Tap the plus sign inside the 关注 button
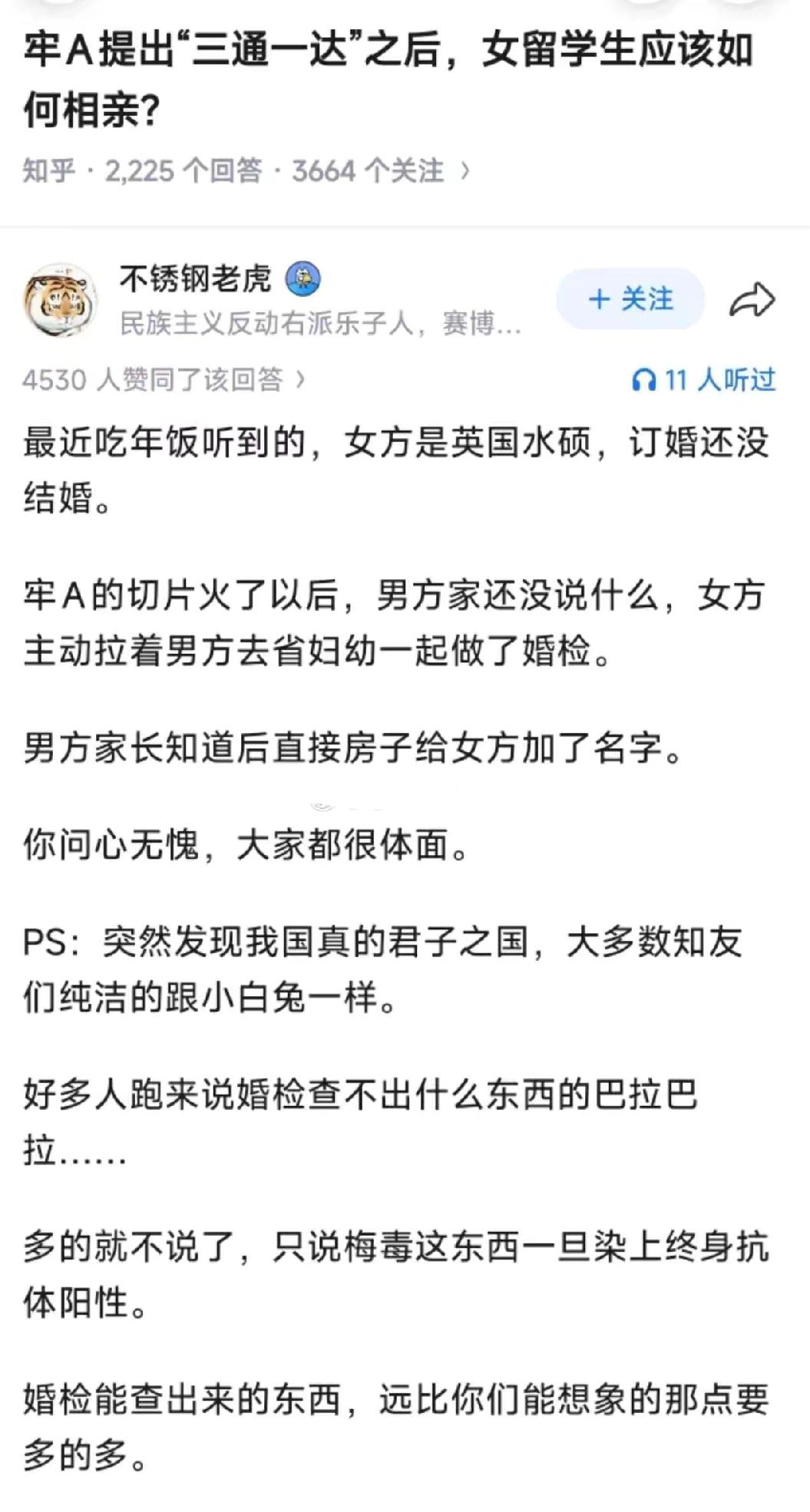Viewport: 810px width, 1512px height. click(x=600, y=300)
